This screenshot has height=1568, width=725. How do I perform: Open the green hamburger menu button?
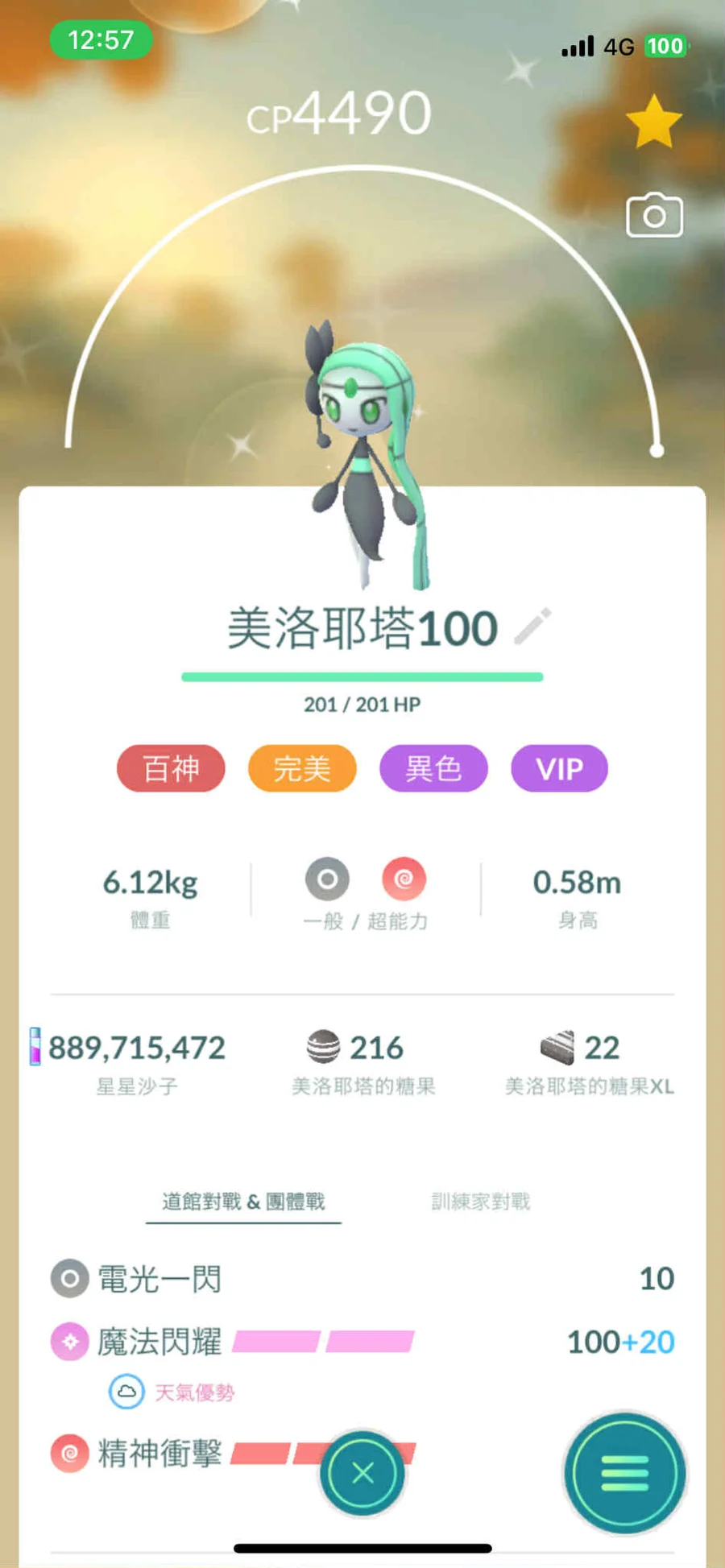[624, 1473]
